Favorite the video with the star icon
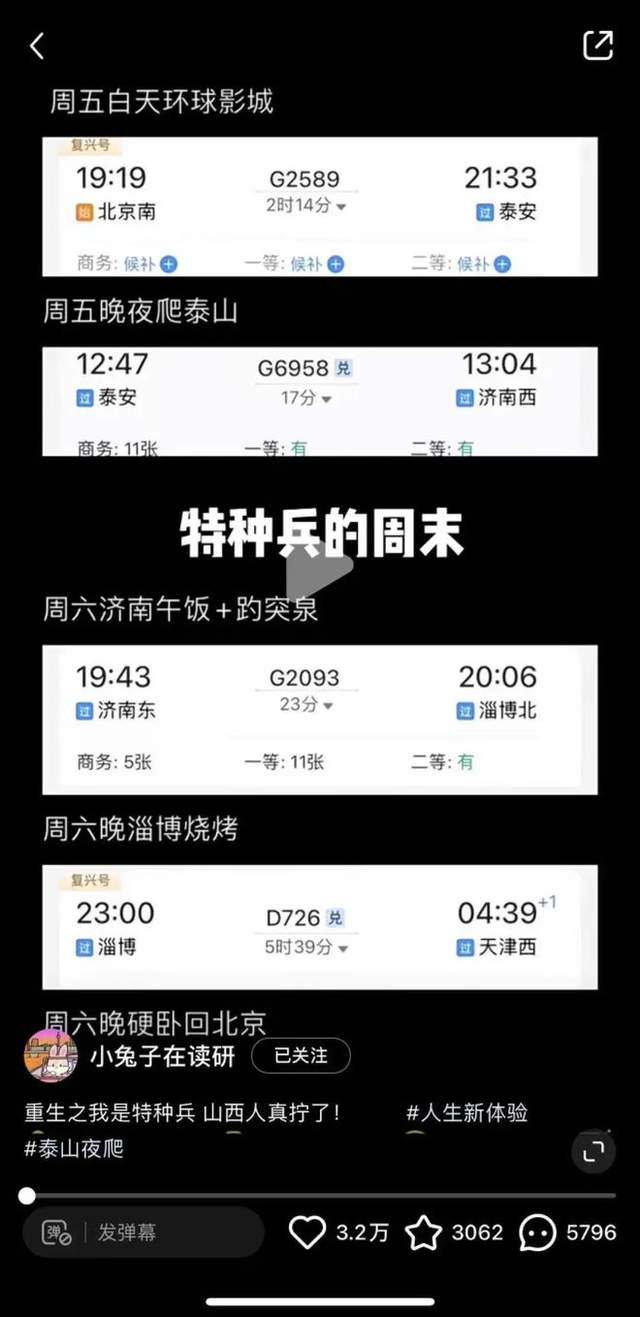 pyautogui.click(x=423, y=1233)
